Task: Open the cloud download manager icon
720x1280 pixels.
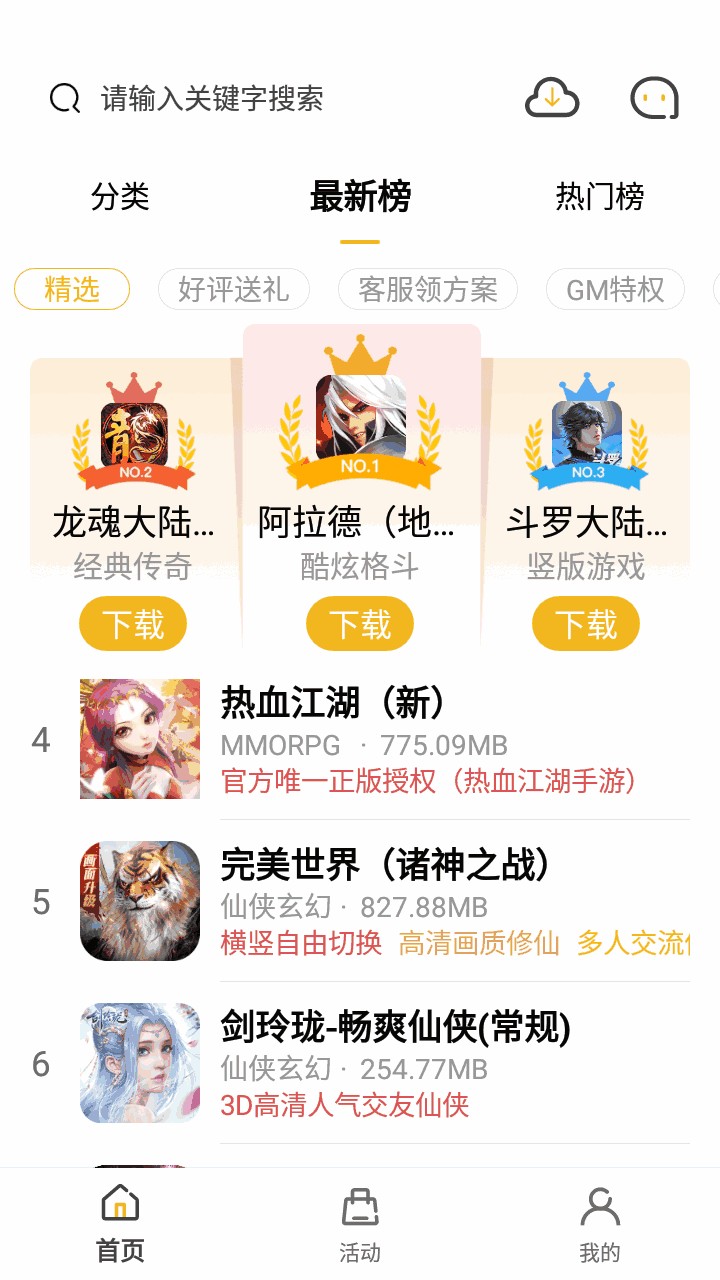Action: [552, 99]
